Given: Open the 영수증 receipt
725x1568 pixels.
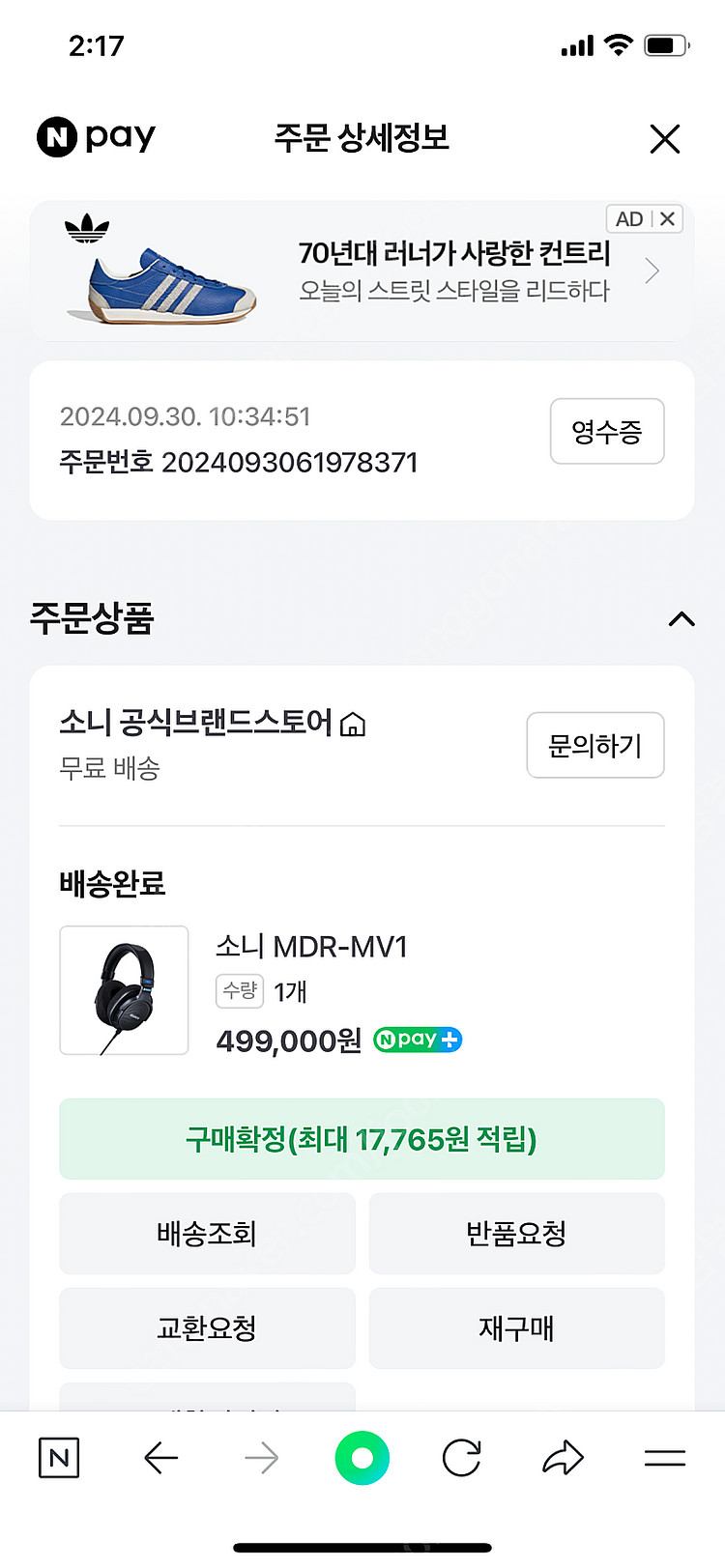Looking at the screenshot, I should click(607, 431).
